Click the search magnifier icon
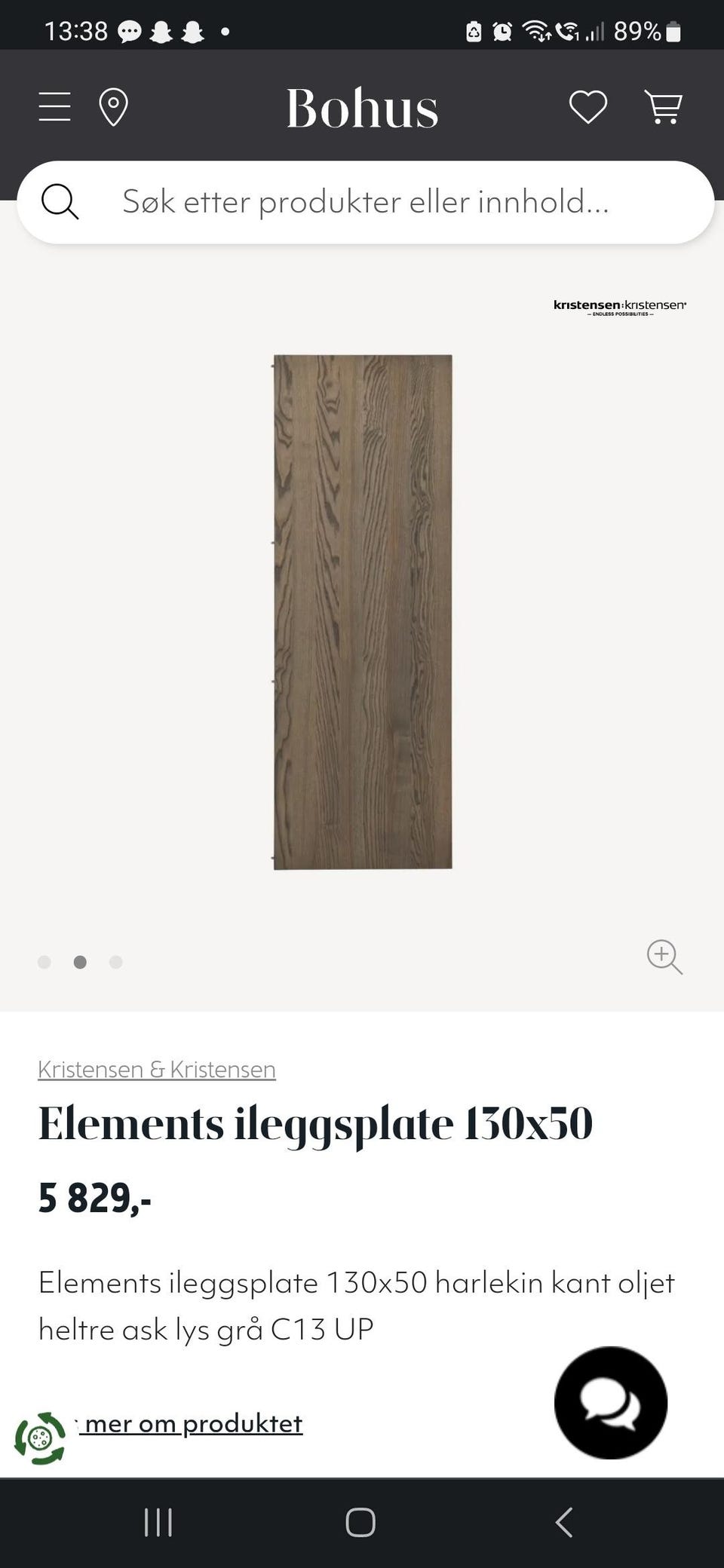Image resolution: width=724 pixels, height=1568 pixels. [60, 201]
